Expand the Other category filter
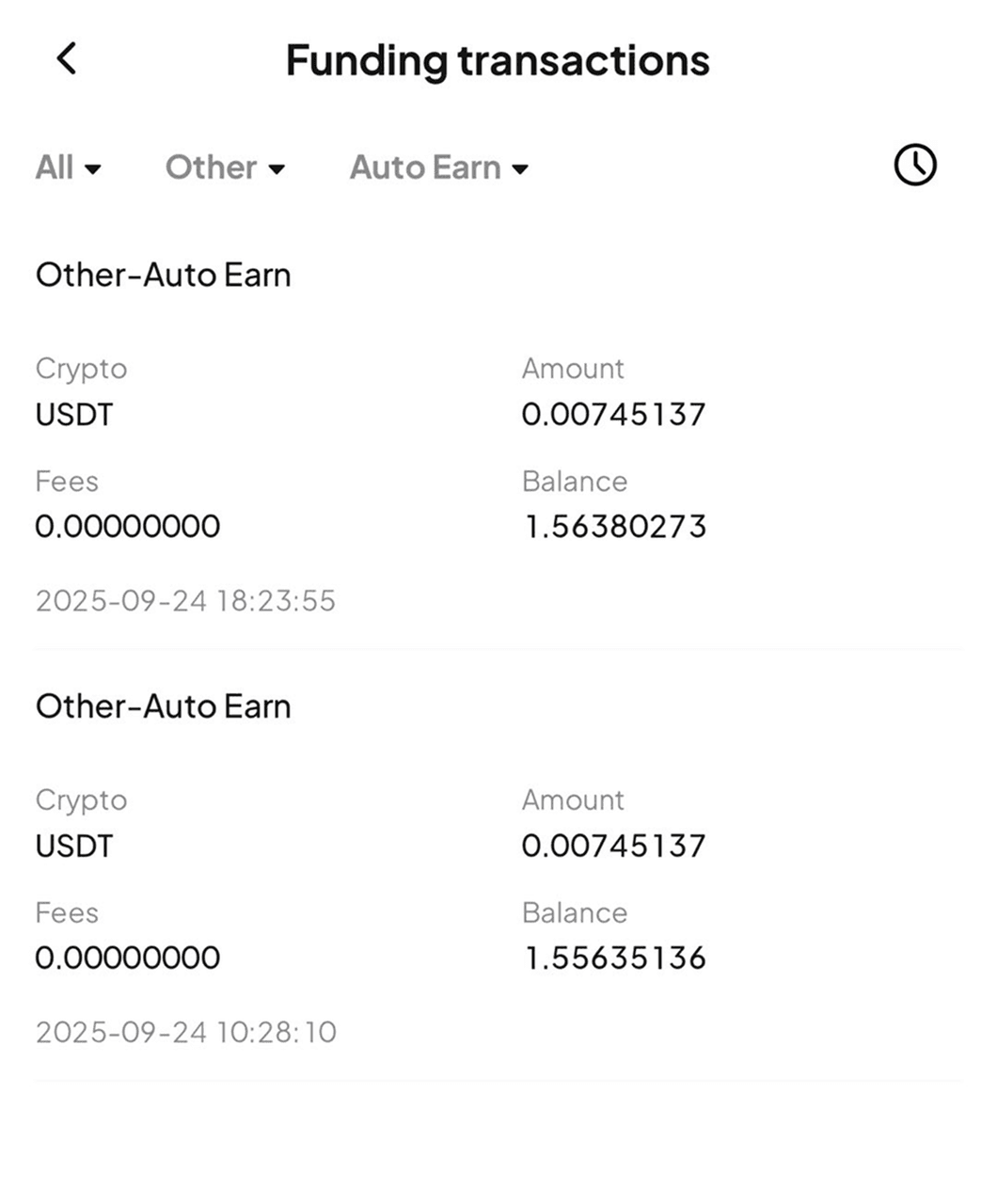The height and width of the screenshot is (1204, 997). 224,167
